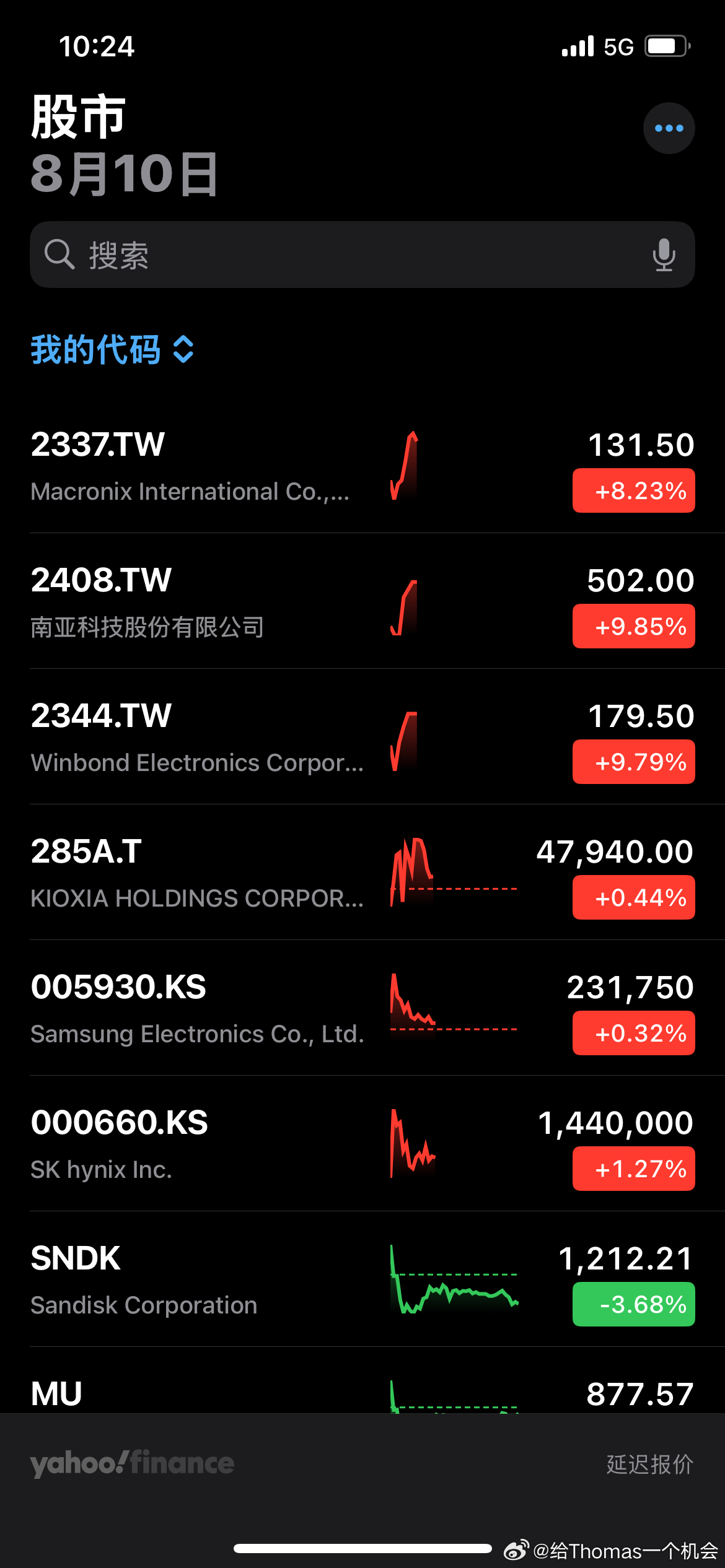Expand the 我的代码 watchlist selector
The image size is (725, 1568).
[112, 349]
